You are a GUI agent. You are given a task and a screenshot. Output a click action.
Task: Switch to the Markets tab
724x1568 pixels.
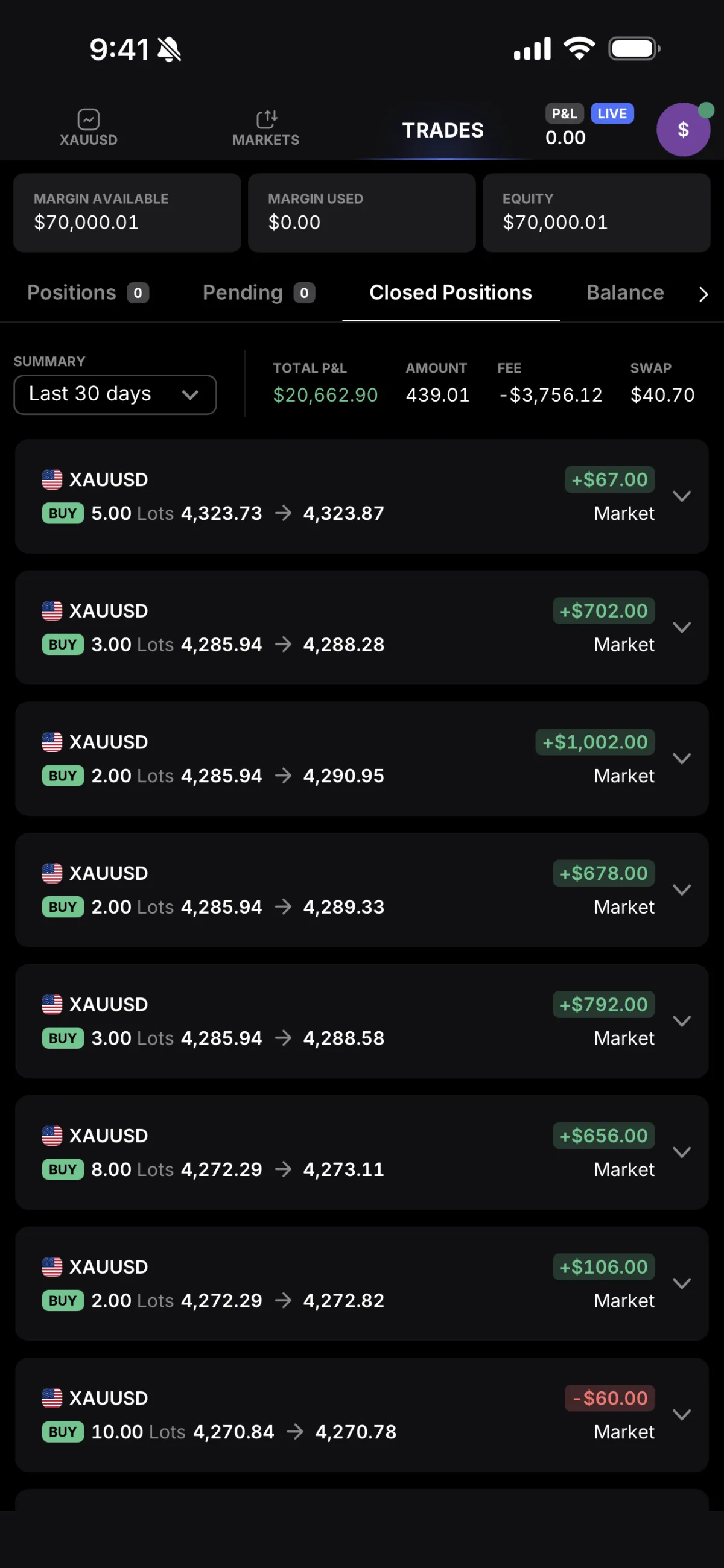click(x=265, y=127)
